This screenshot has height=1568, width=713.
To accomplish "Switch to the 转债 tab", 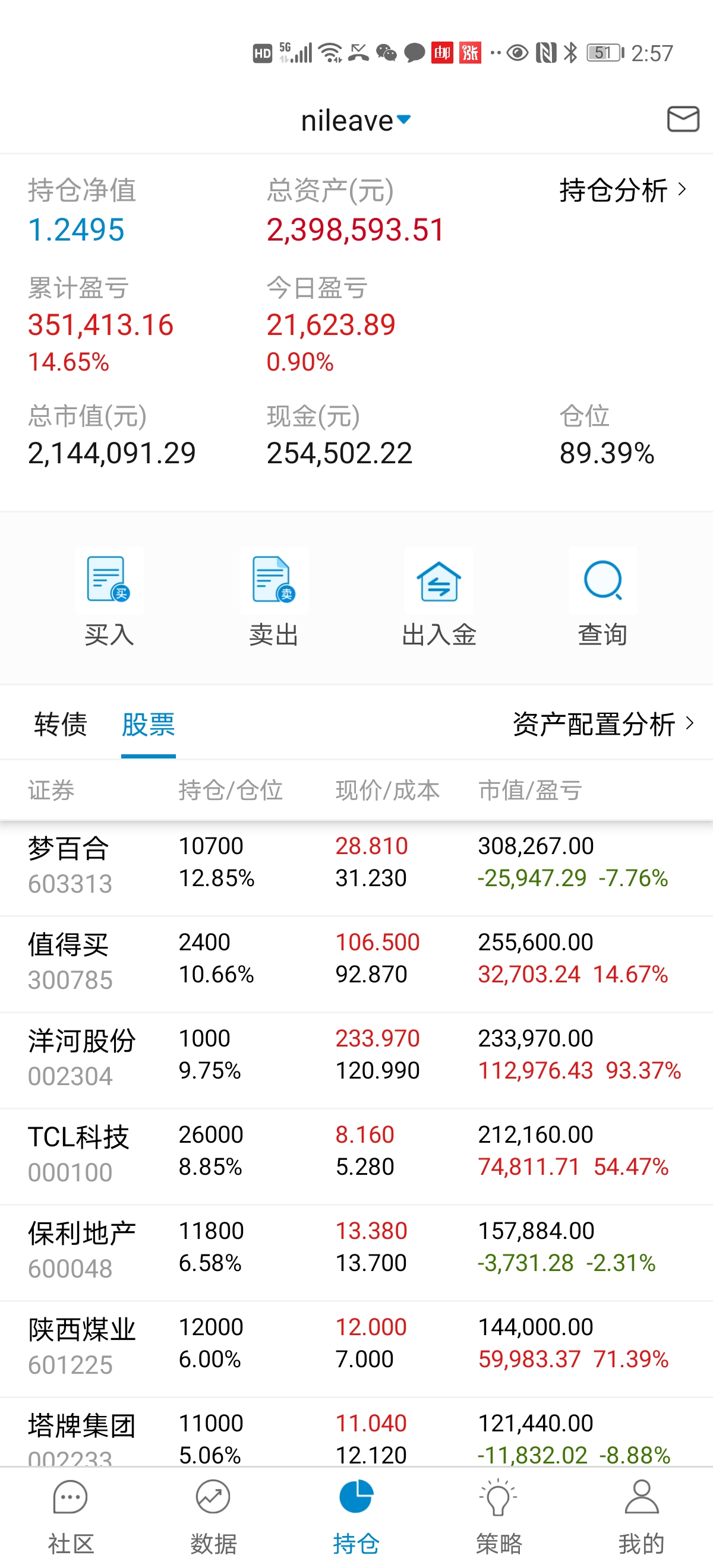I will tap(60, 725).
